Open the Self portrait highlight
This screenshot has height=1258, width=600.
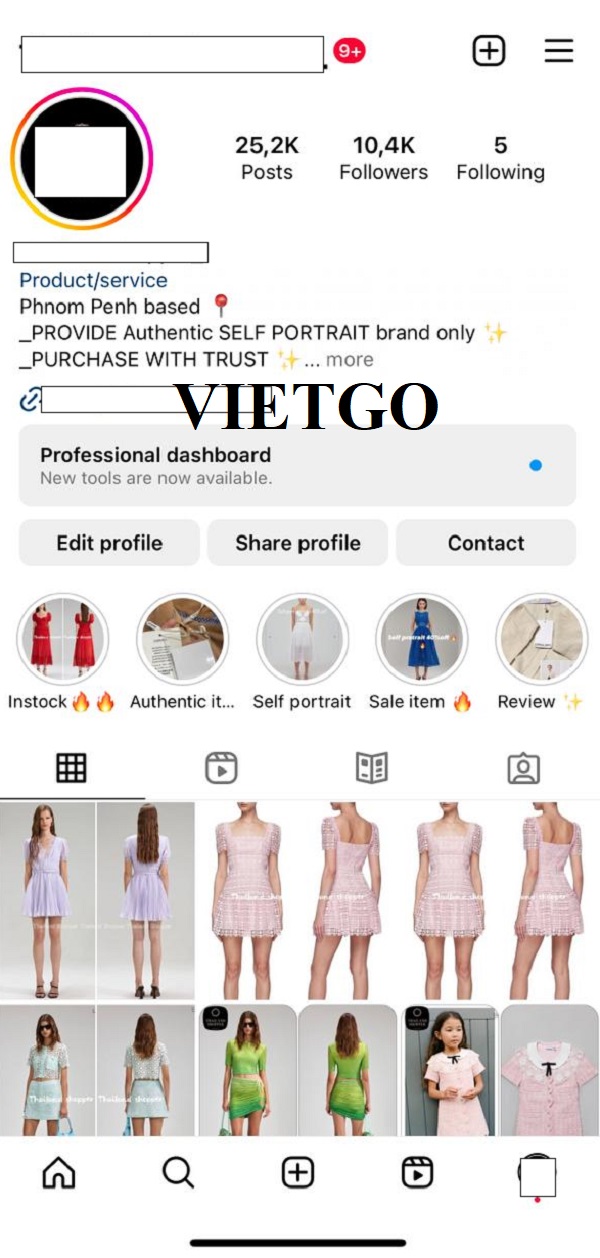[x=302, y=640]
